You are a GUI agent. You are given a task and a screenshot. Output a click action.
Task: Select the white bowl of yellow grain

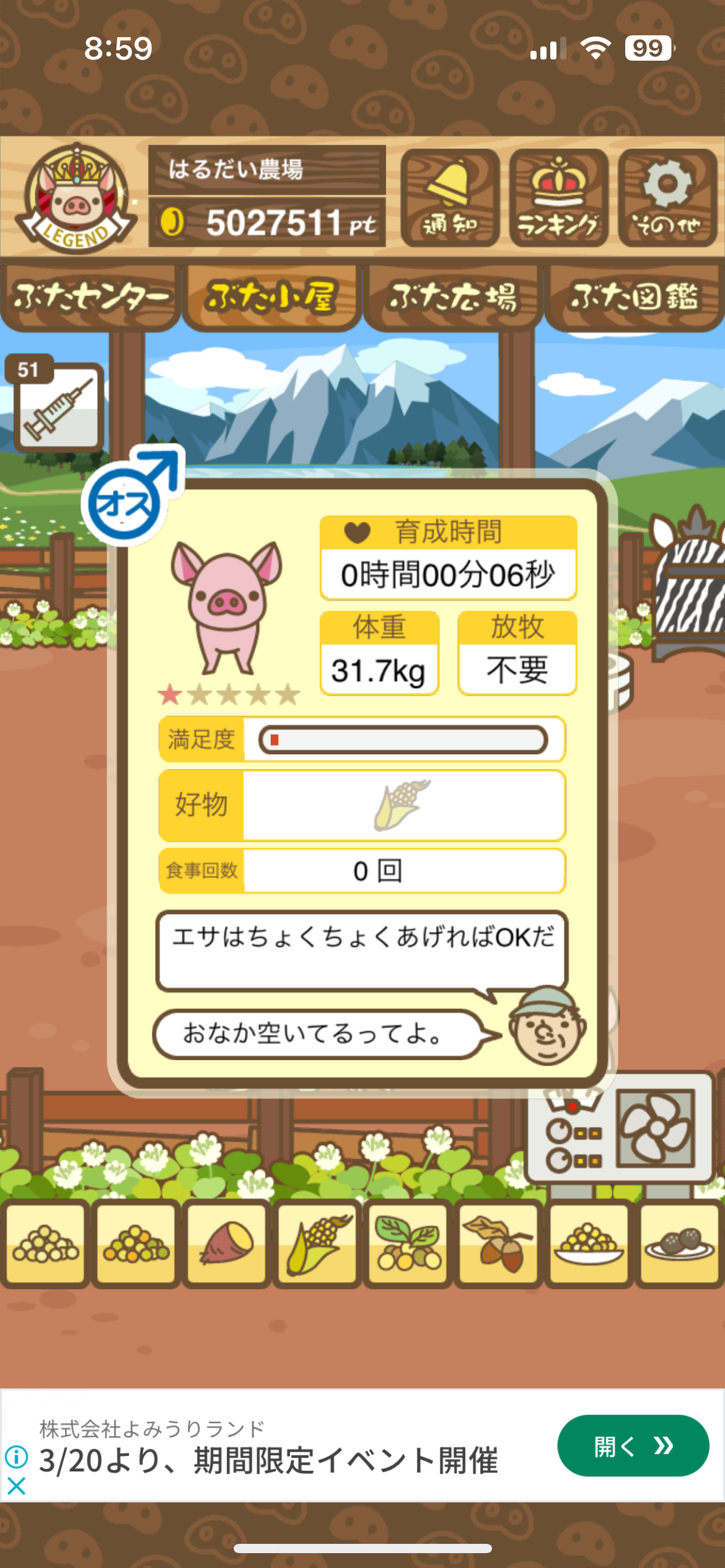pos(589,1242)
